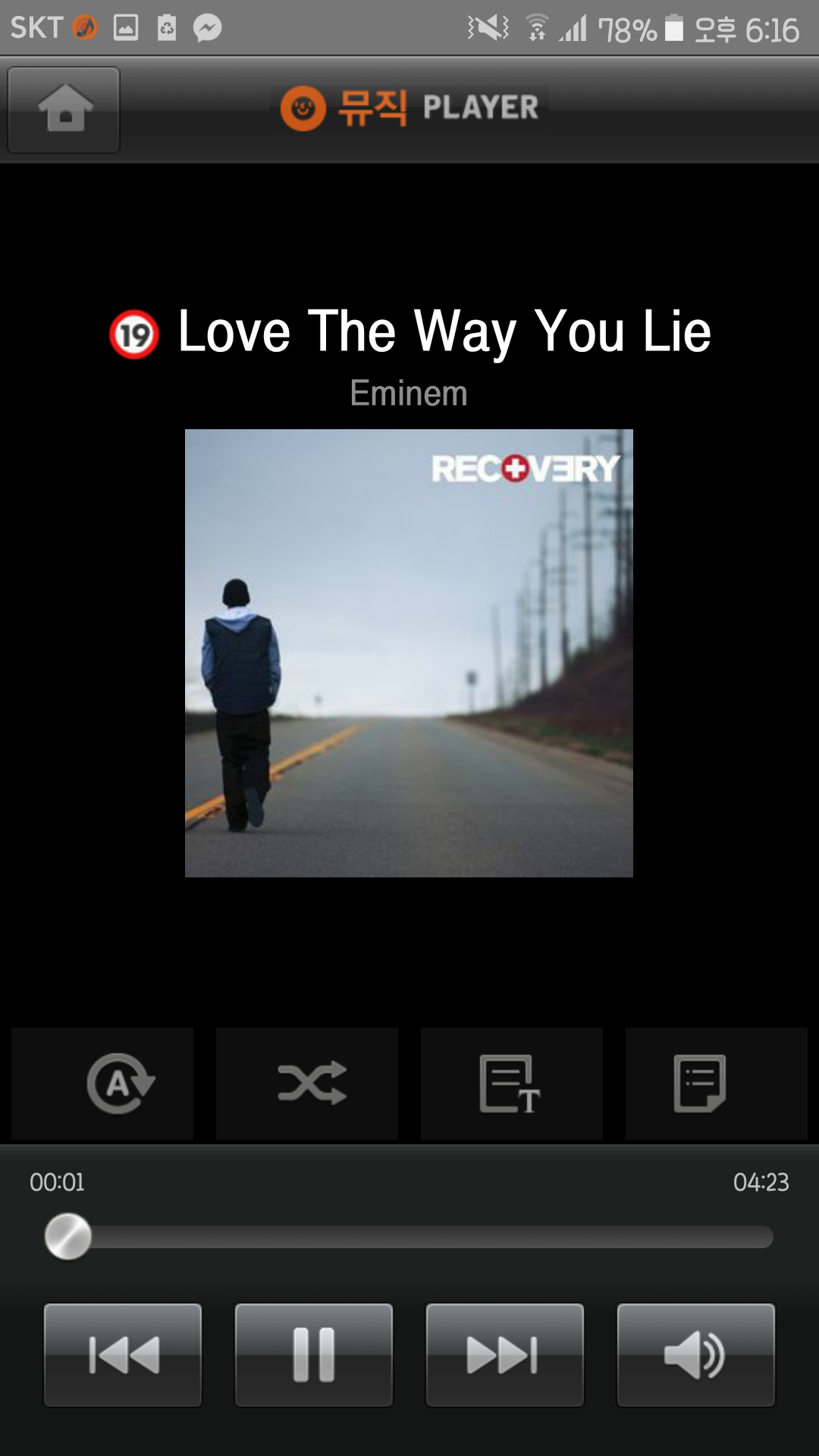Skip to the previous track
The width and height of the screenshot is (819, 1456).
[123, 1355]
